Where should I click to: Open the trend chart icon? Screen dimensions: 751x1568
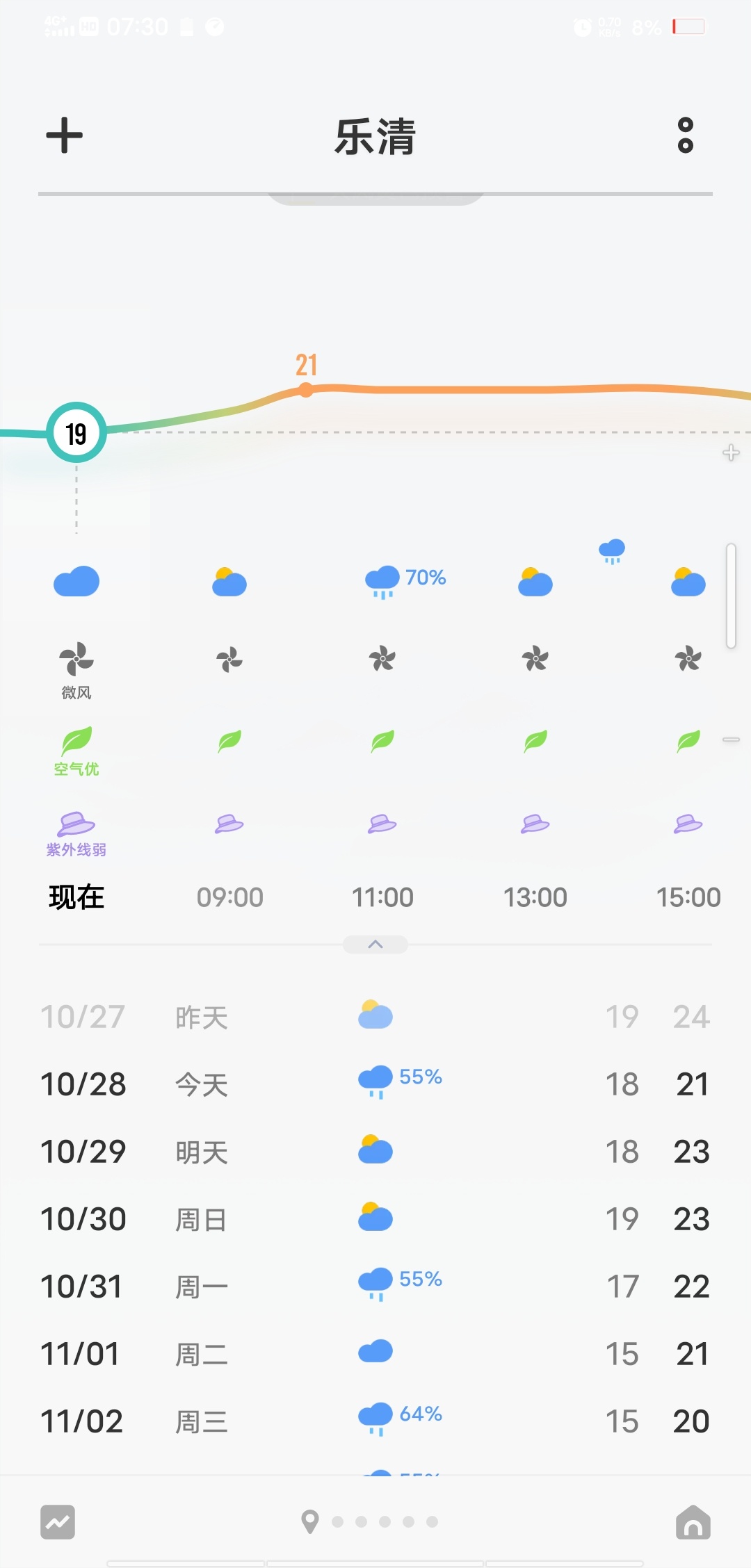[x=58, y=1522]
